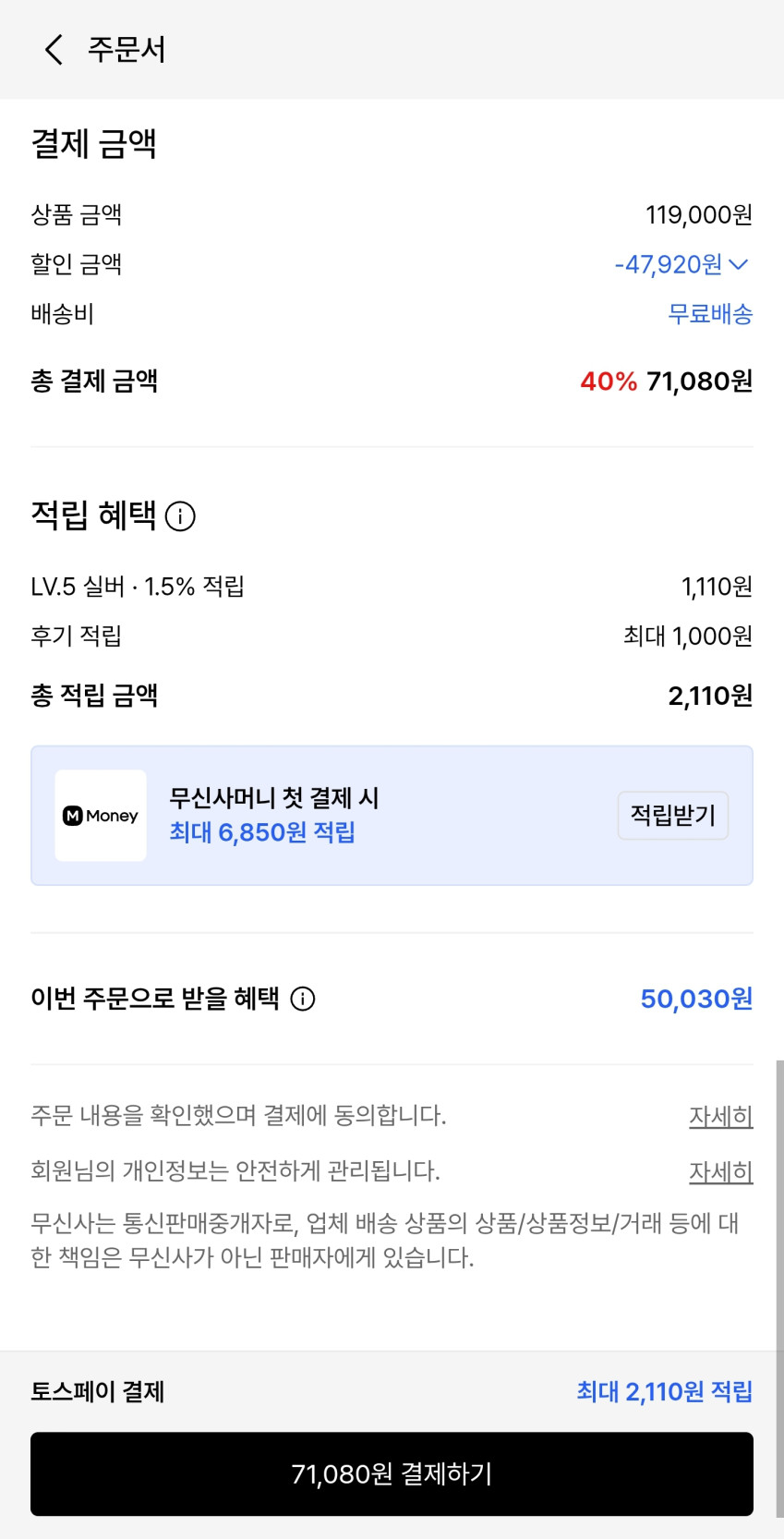The width and height of the screenshot is (784, 1539).
Task: Expand the 할인 금액 -47,920원 details
Action: [682, 265]
